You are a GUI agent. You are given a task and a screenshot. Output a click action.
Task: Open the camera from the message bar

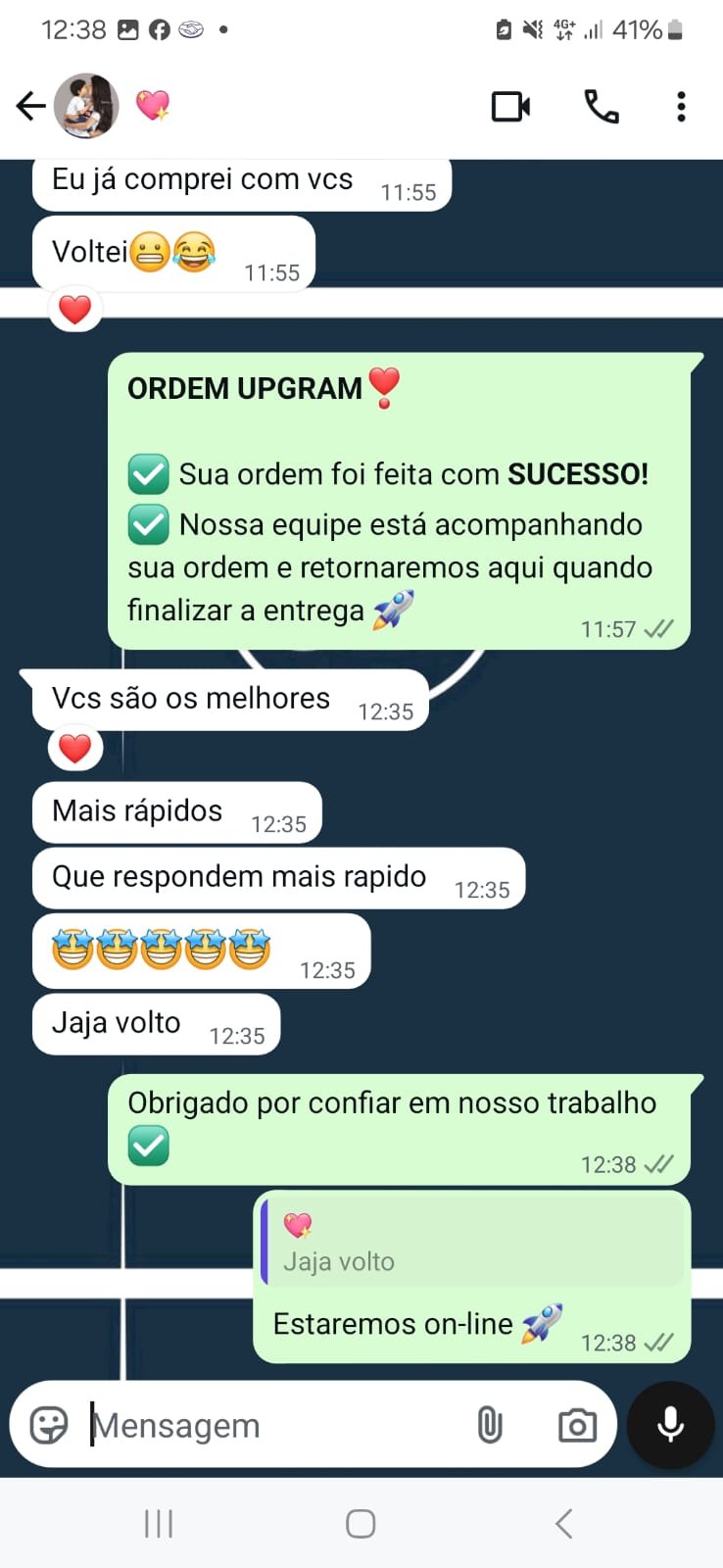tap(577, 1425)
